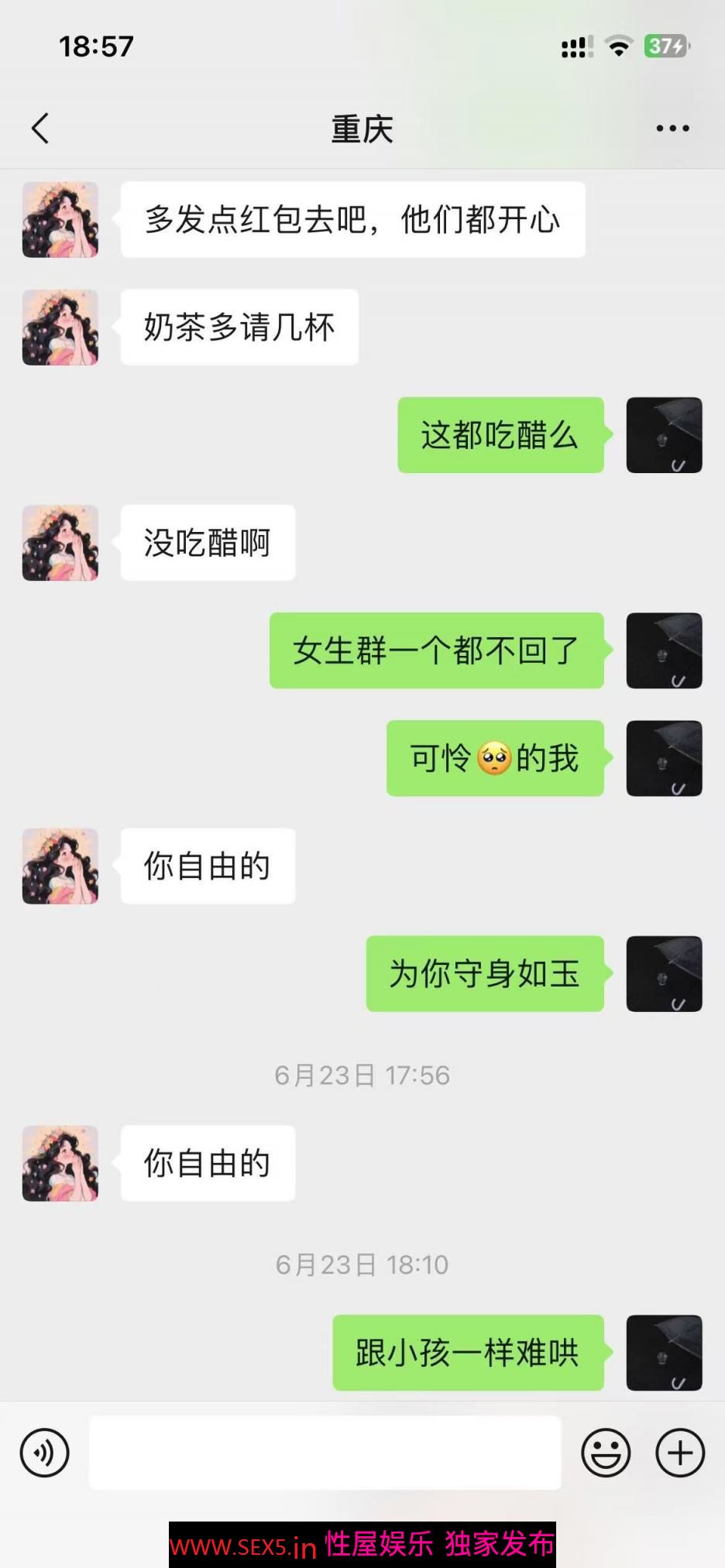Screen dimensions: 725x1568
Task: Open contact avatar beside 没吃醋啊
Action: pos(60,543)
